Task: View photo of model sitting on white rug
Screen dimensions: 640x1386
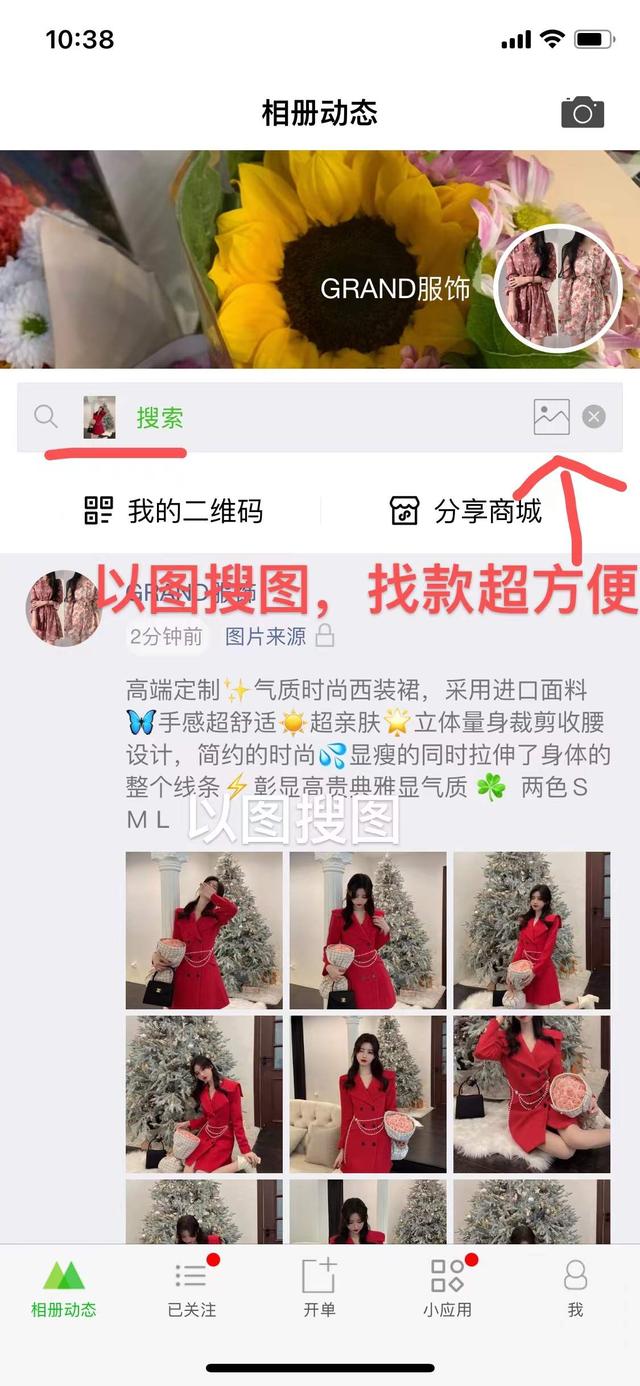Action: 531,1094
